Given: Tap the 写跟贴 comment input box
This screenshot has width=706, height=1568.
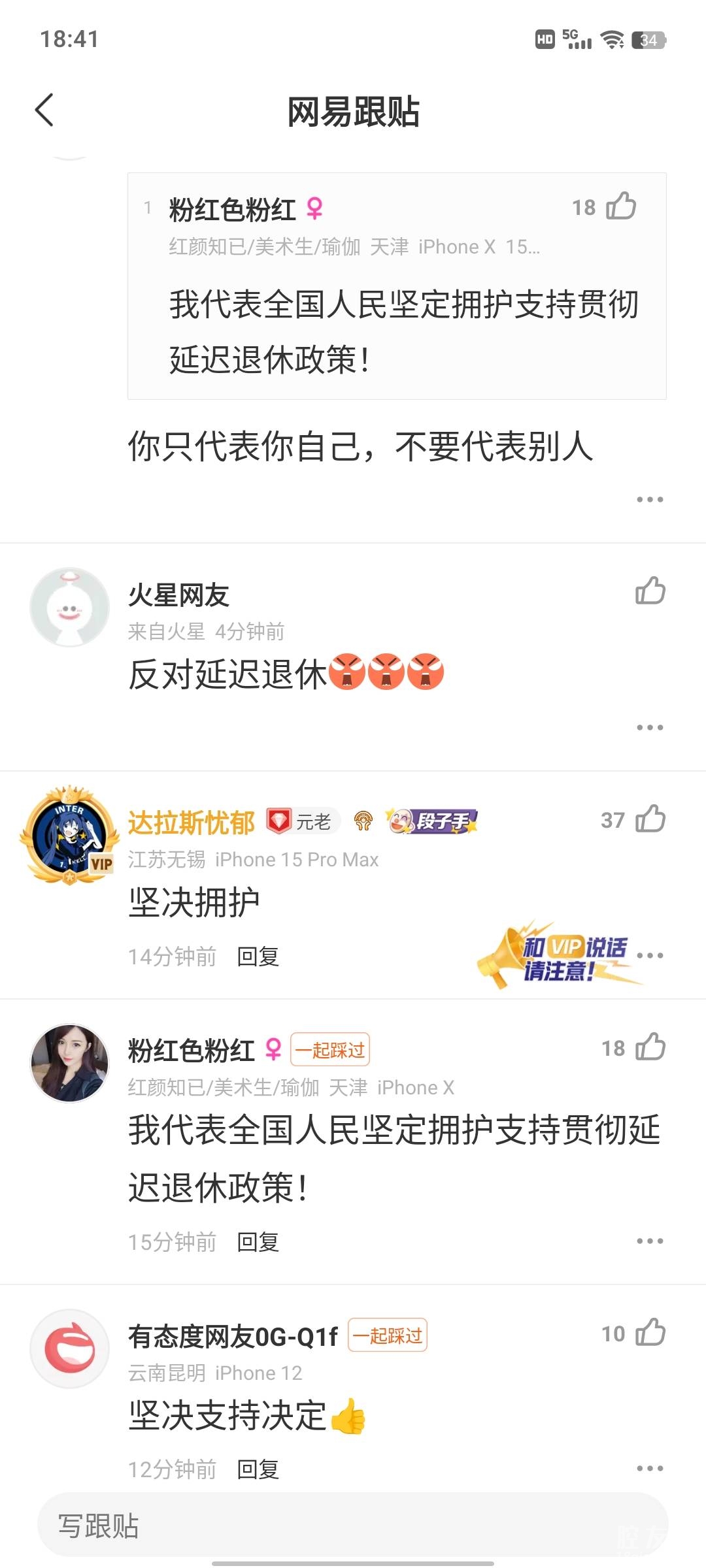Looking at the screenshot, I should [353, 1526].
